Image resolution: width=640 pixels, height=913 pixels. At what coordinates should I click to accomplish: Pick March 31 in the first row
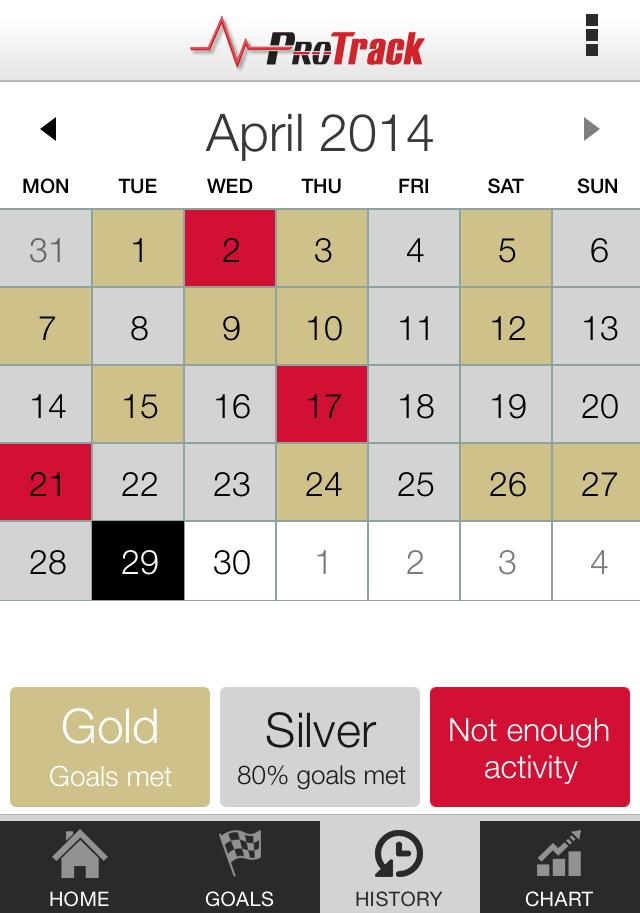coord(45,248)
